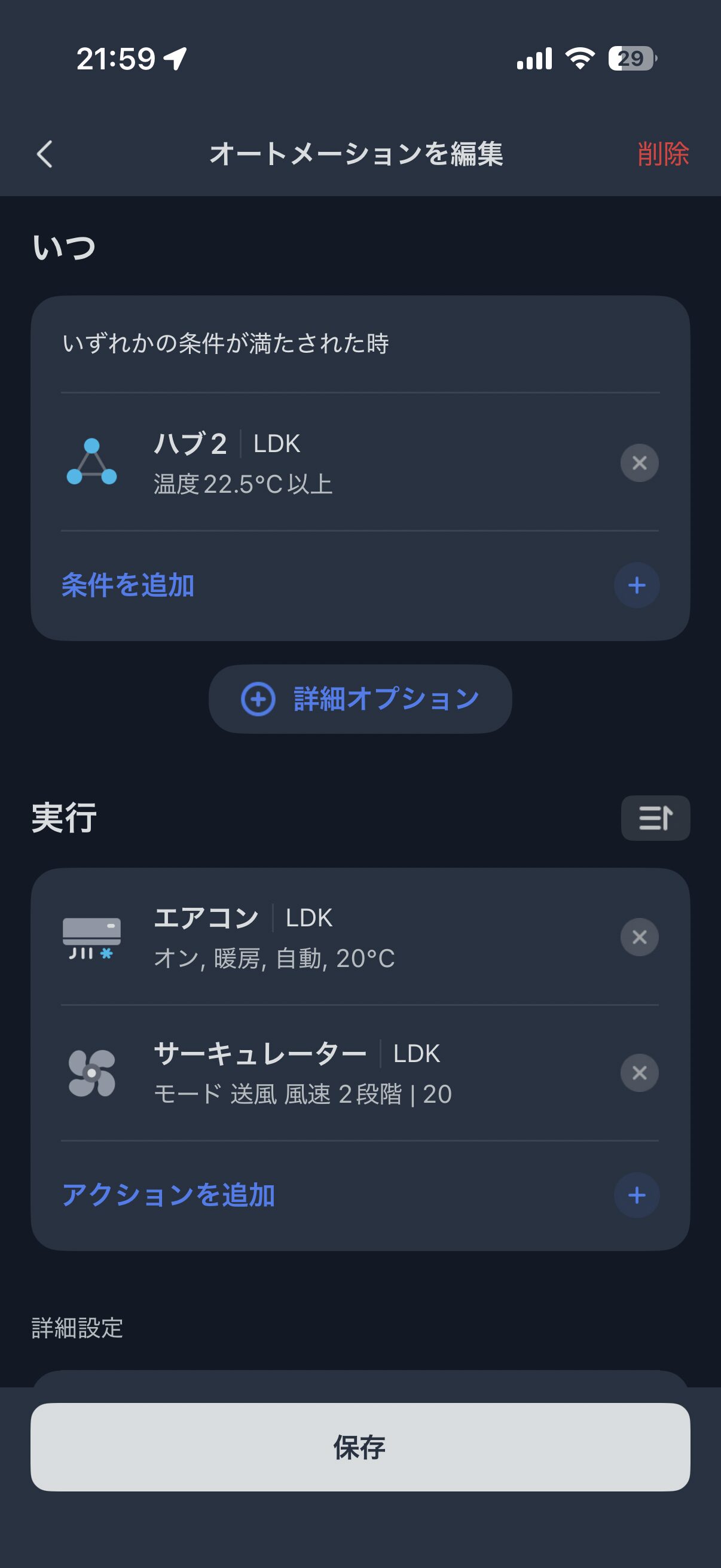Open 詳細オプション advanced options
This screenshot has height=1568, width=721.
point(360,698)
